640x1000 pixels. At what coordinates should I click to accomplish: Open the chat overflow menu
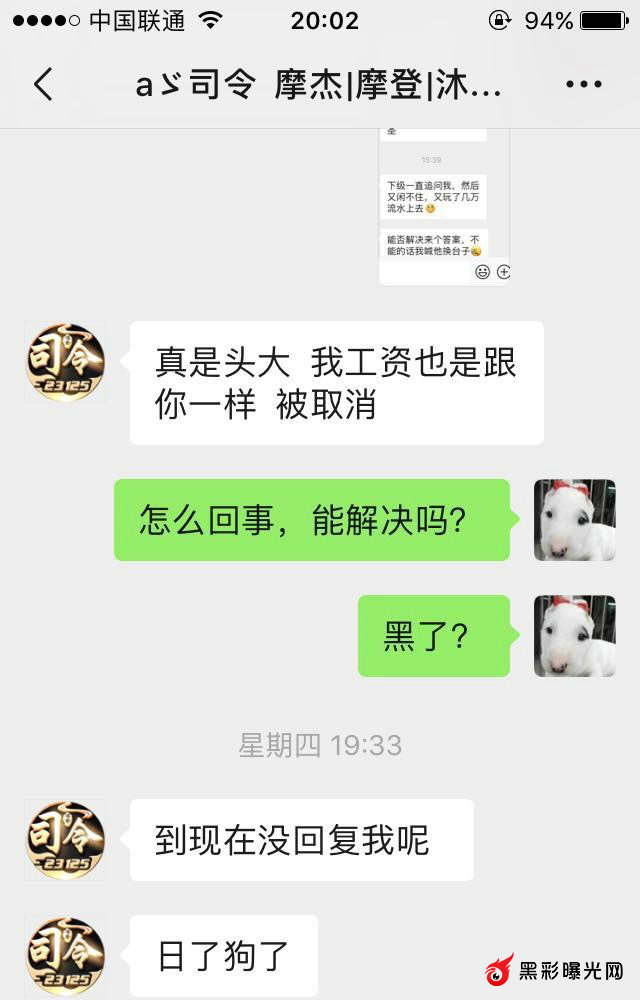583,85
